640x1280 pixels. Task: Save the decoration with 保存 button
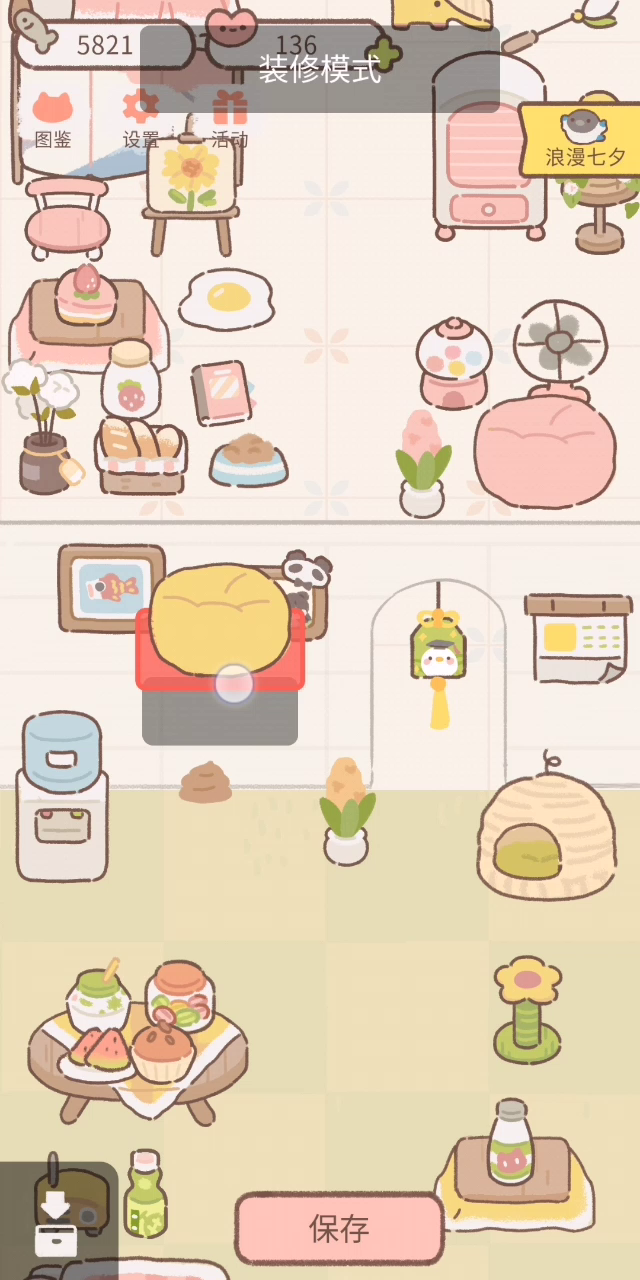pos(340,1228)
